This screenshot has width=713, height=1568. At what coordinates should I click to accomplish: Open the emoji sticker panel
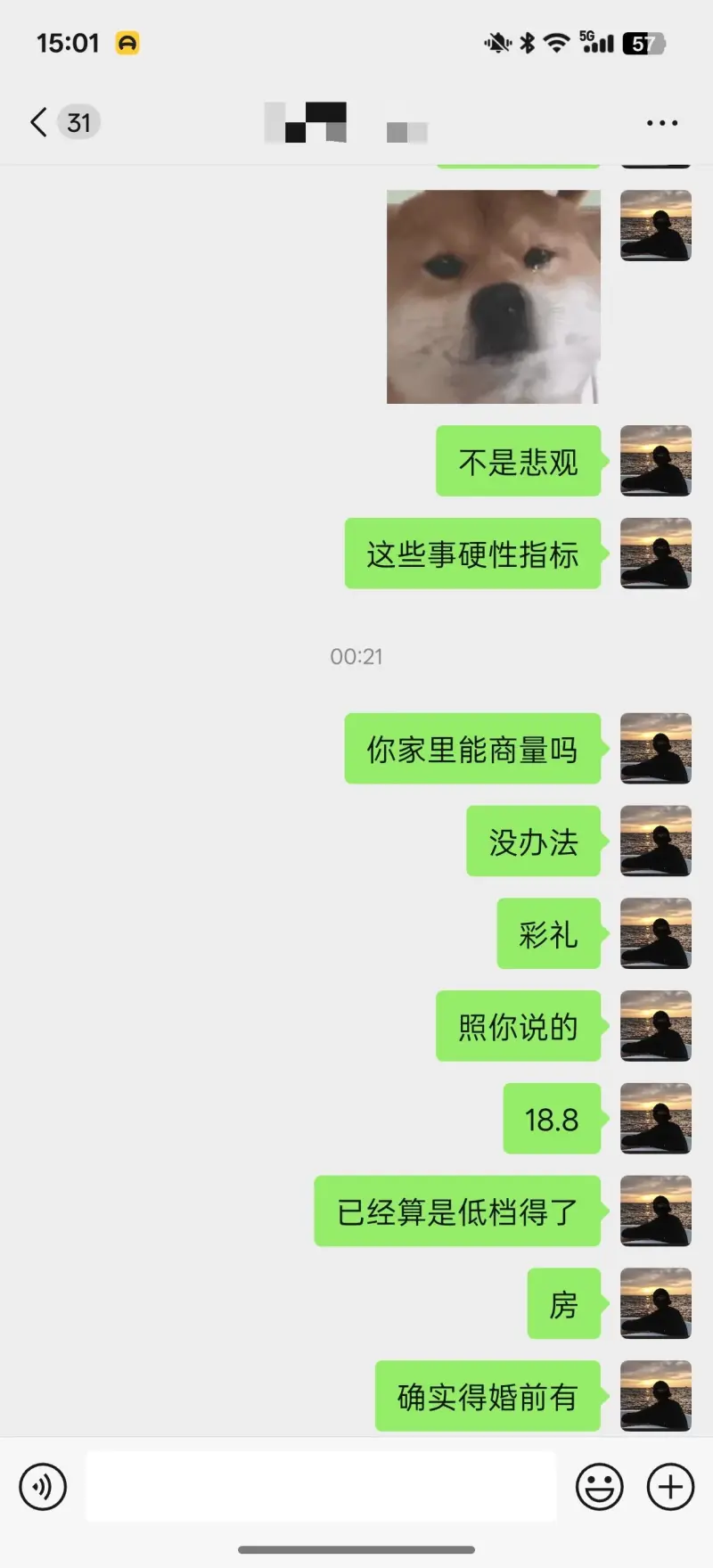[x=599, y=1487]
